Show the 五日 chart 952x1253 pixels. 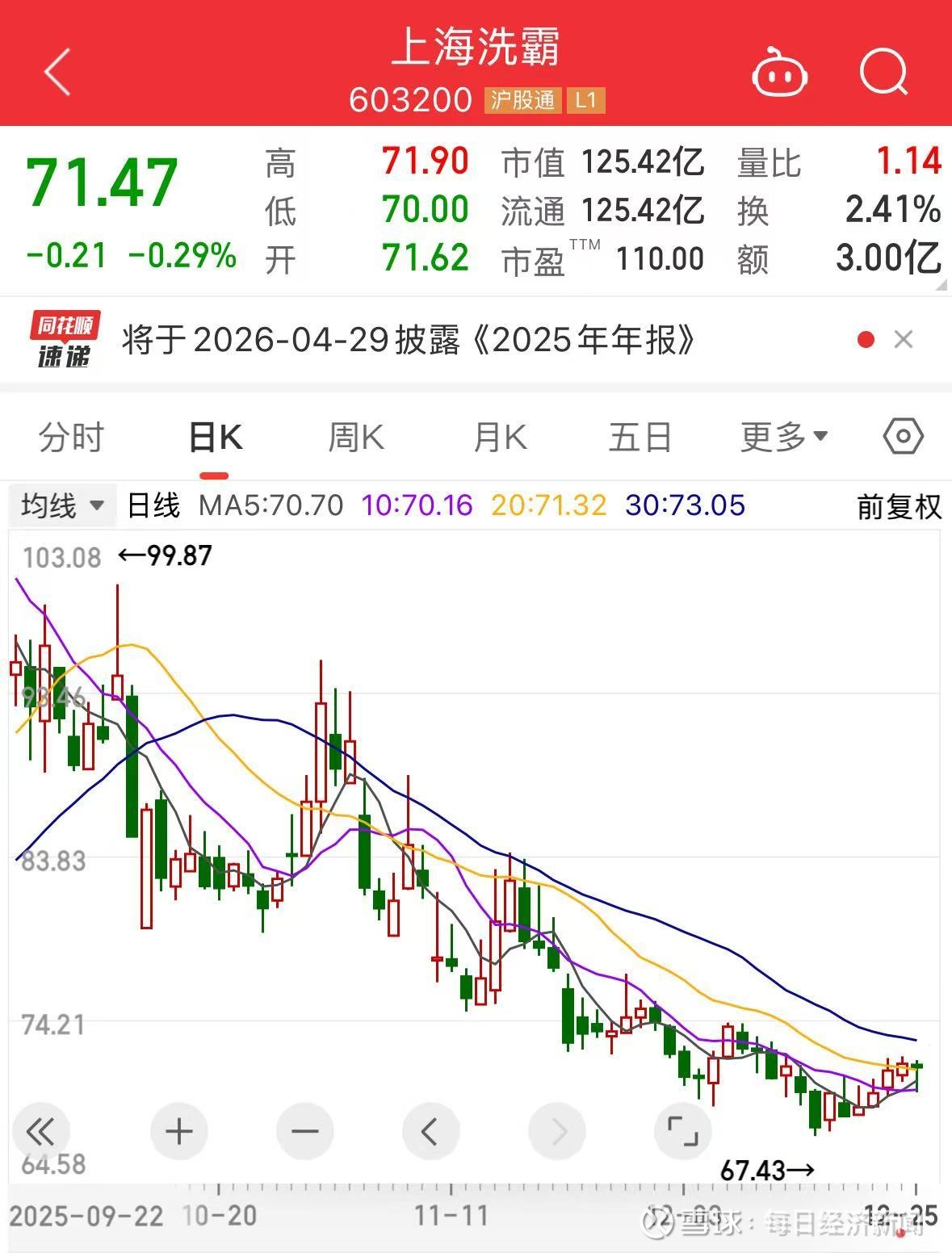coord(640,438)
